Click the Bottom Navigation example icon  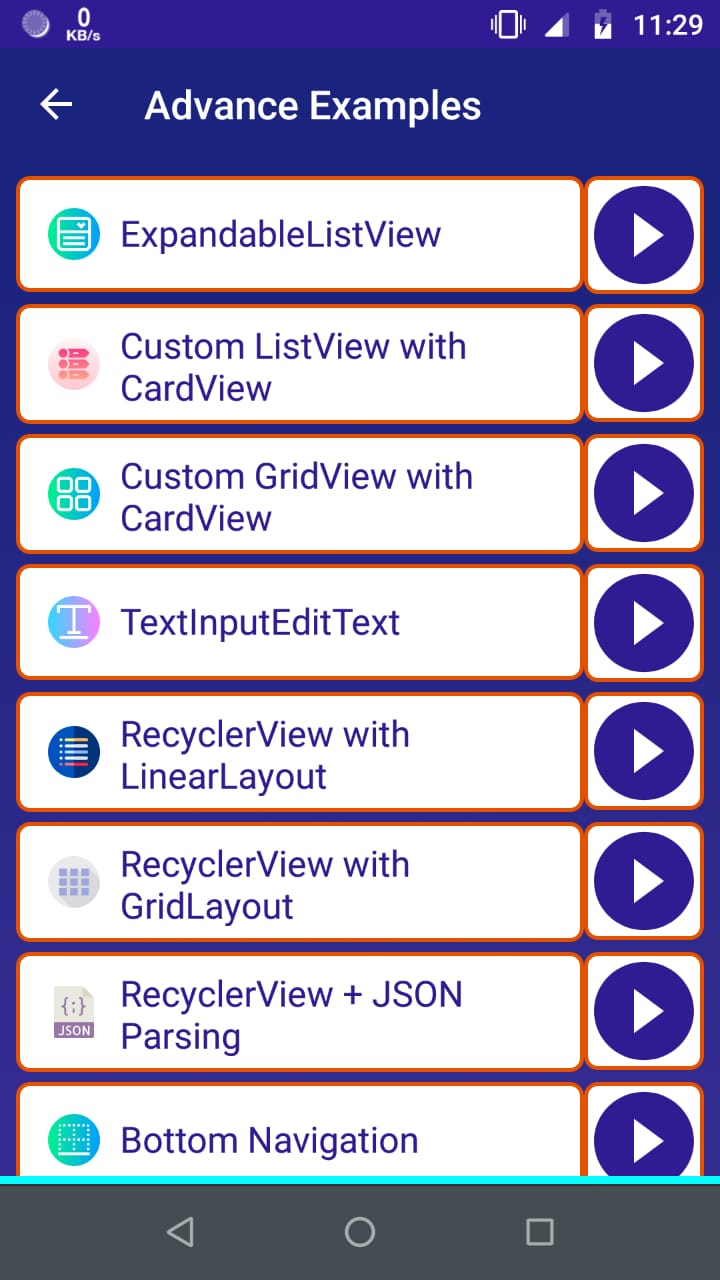[73, 1139]
